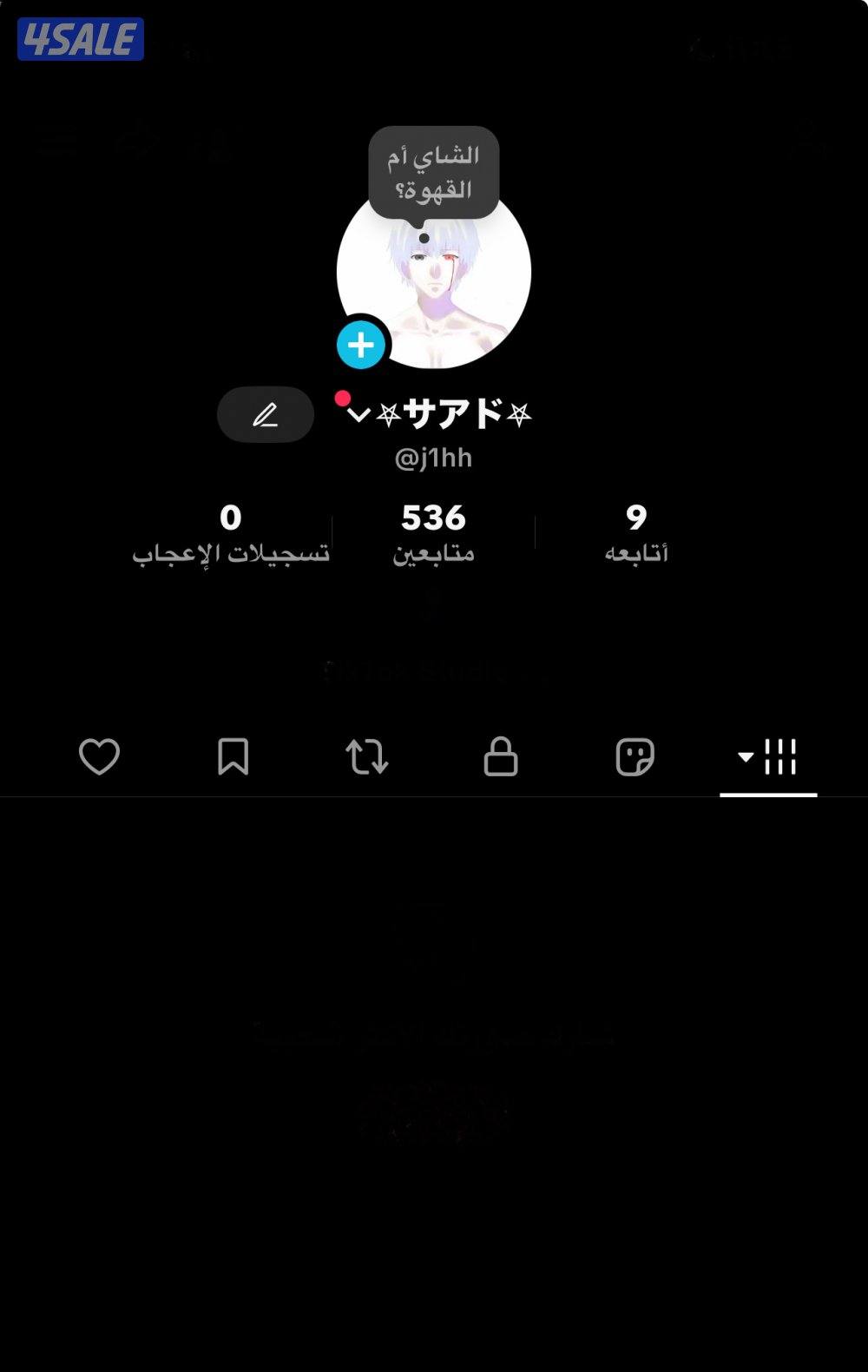
Task: View the 9 following list
Action: (636, 531)
